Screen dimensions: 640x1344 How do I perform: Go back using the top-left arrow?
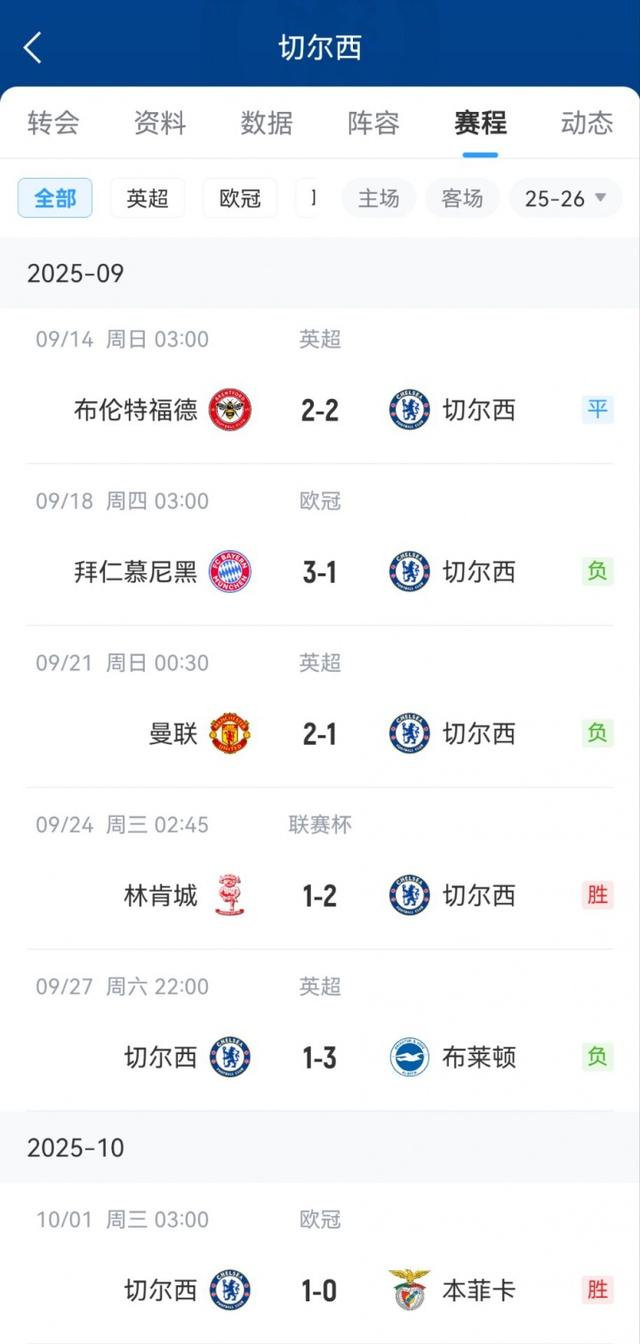click(x=33, y=47)
